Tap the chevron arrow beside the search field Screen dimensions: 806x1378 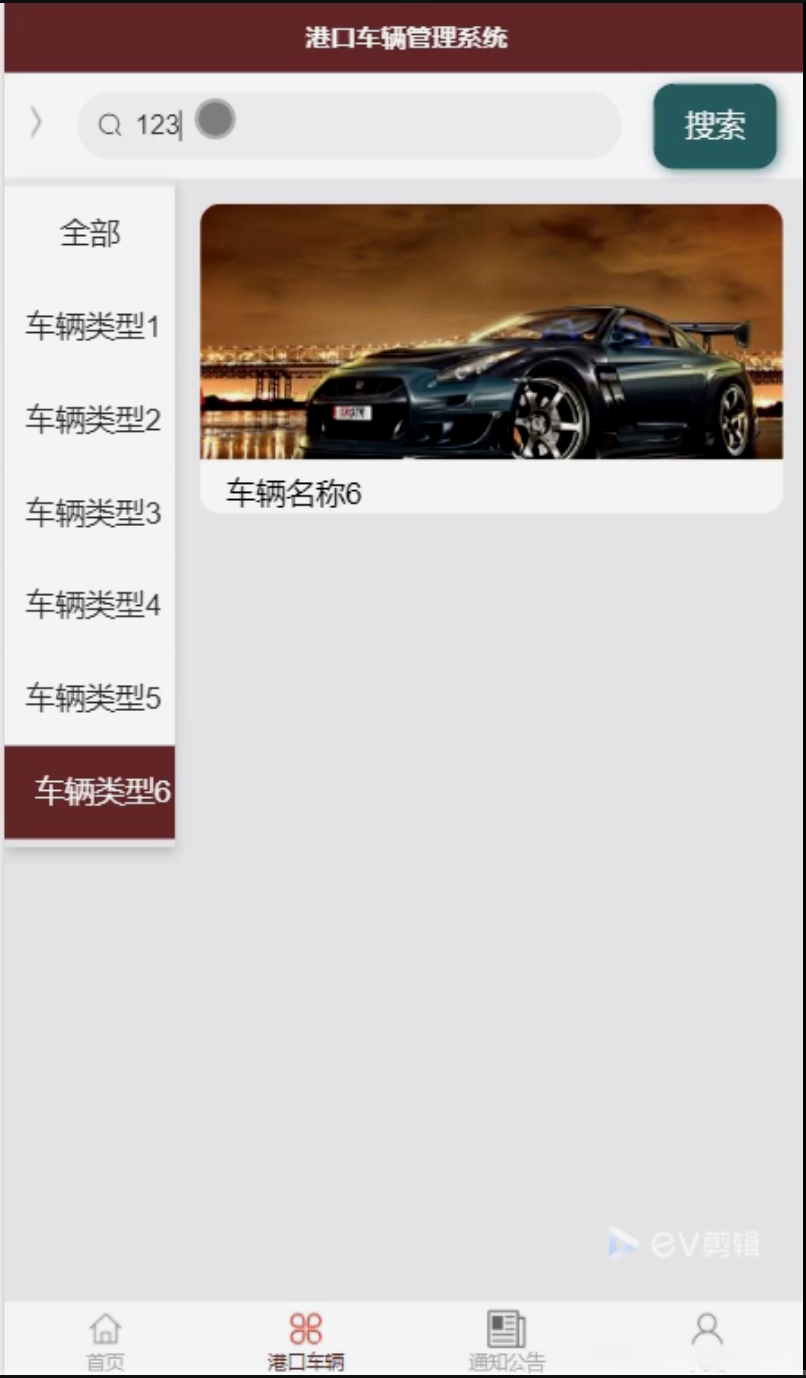[x=36, y=123]
